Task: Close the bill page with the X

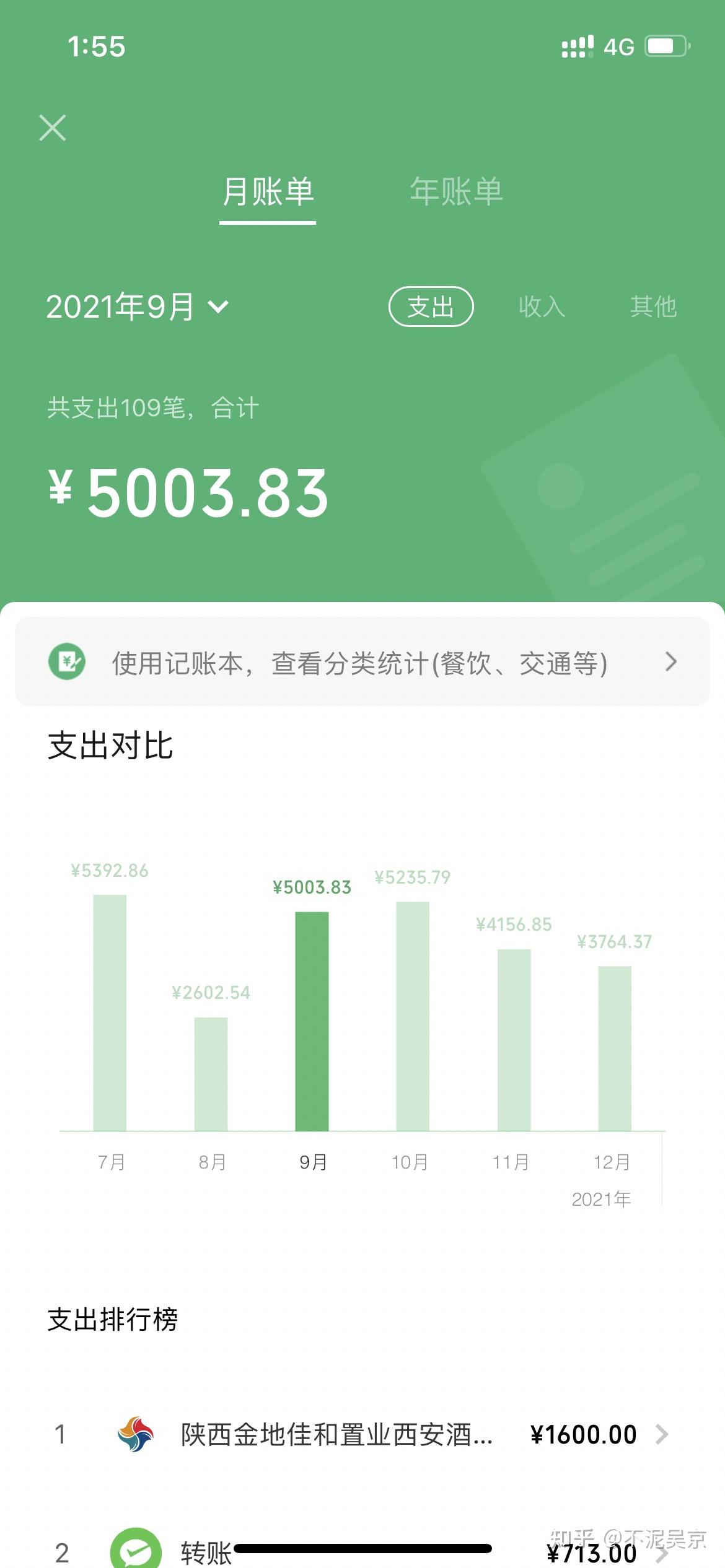Action: [x=53, y=128]
